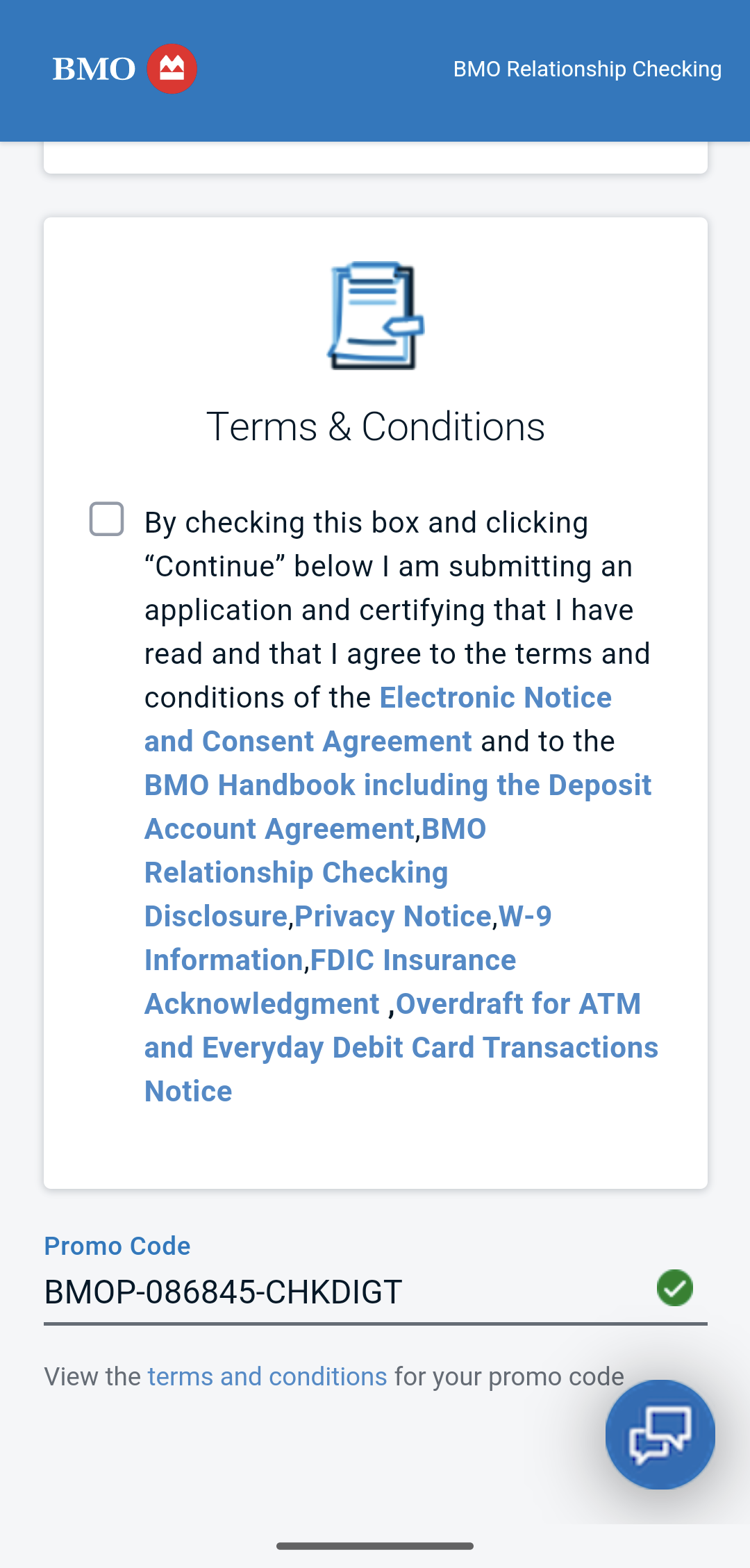Image resolution: width=750 pixels, height=1568 pixels.
Task: Open the live chat bubble
Action: click(x=660, y=1435)
